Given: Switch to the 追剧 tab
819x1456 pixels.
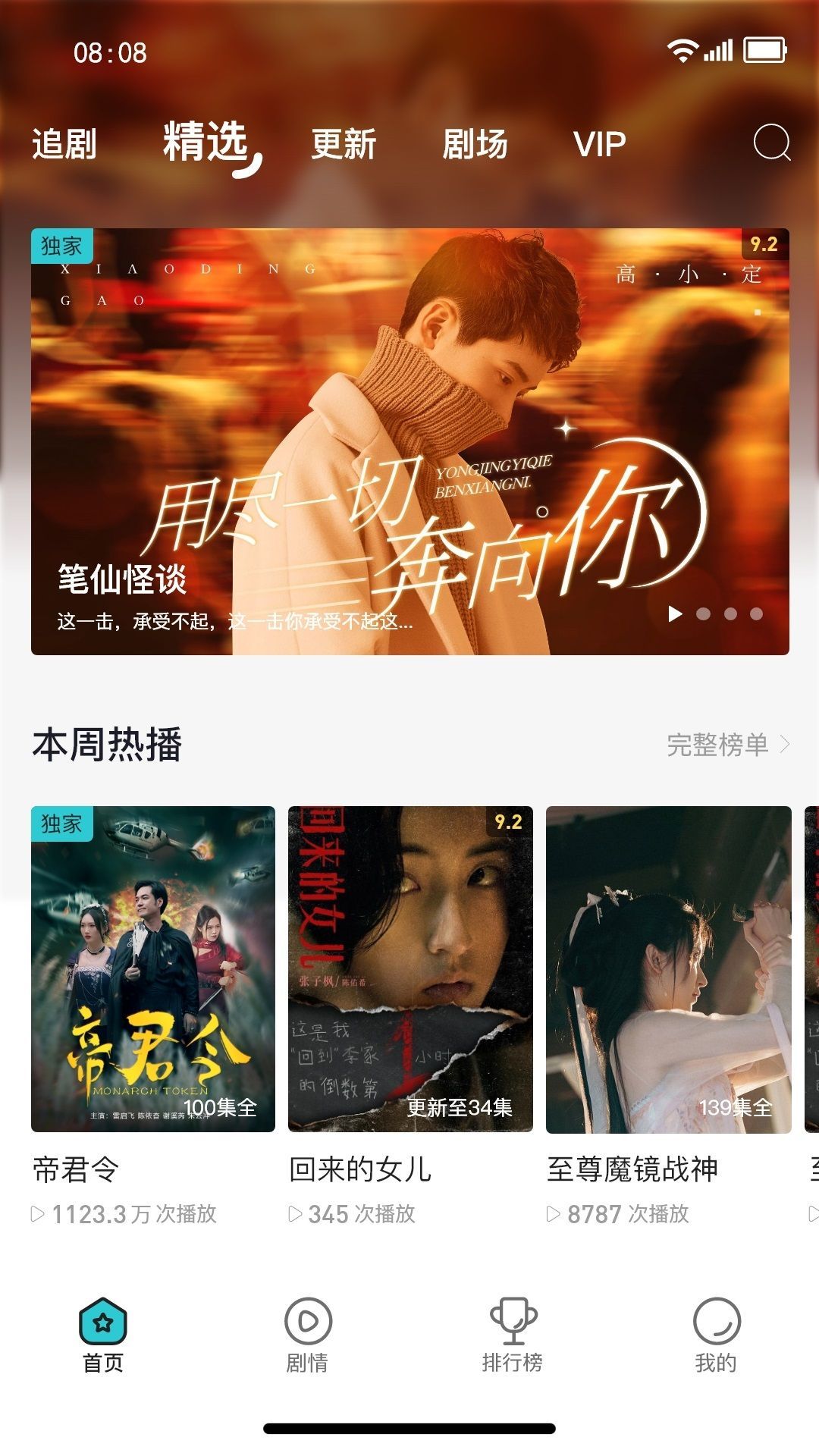Looking at the screenshot, I should click(x=62, y=143).
